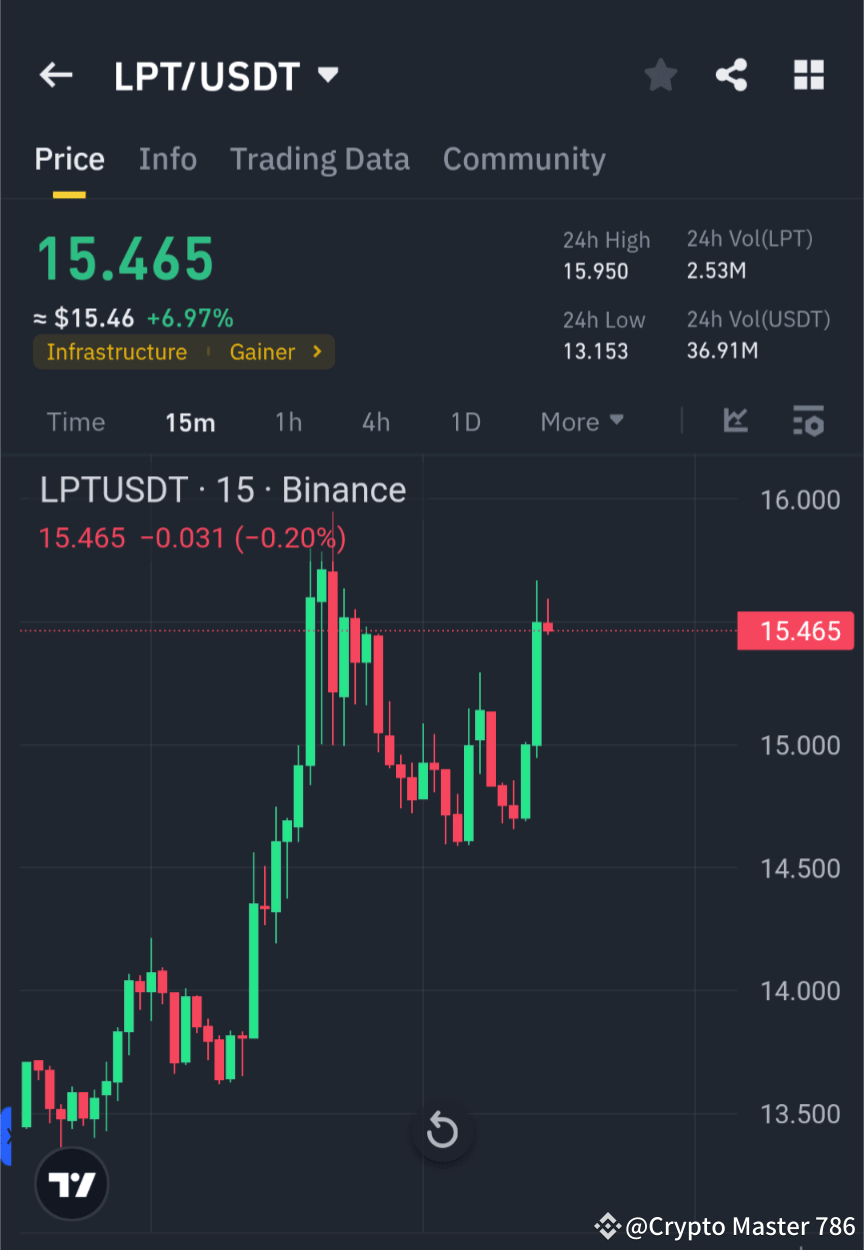This screenshot has width=864, height=1250.
Task: Tap the Infrastructure category label
Action: [x=117, y=351]
